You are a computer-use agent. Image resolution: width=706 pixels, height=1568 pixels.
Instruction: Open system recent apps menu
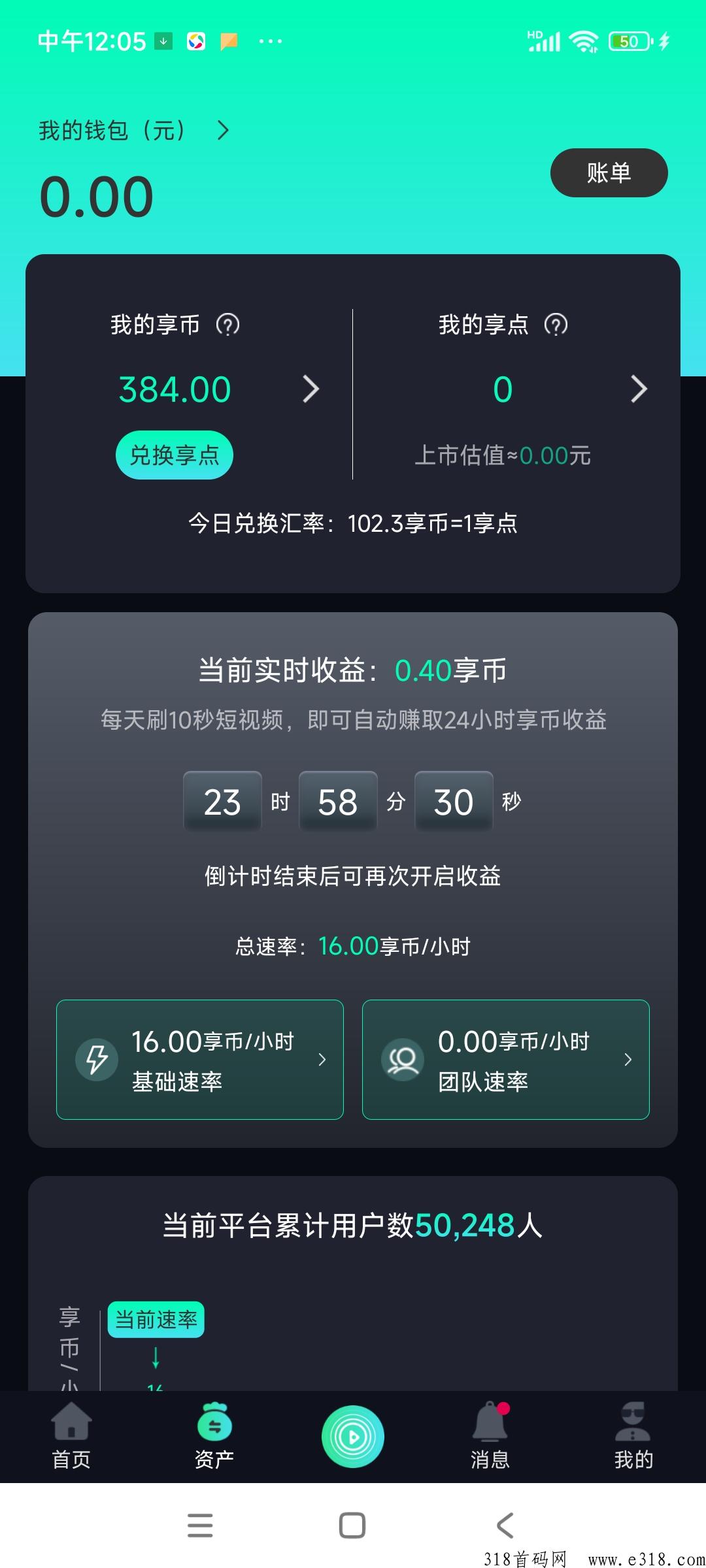pos(200,1526)
